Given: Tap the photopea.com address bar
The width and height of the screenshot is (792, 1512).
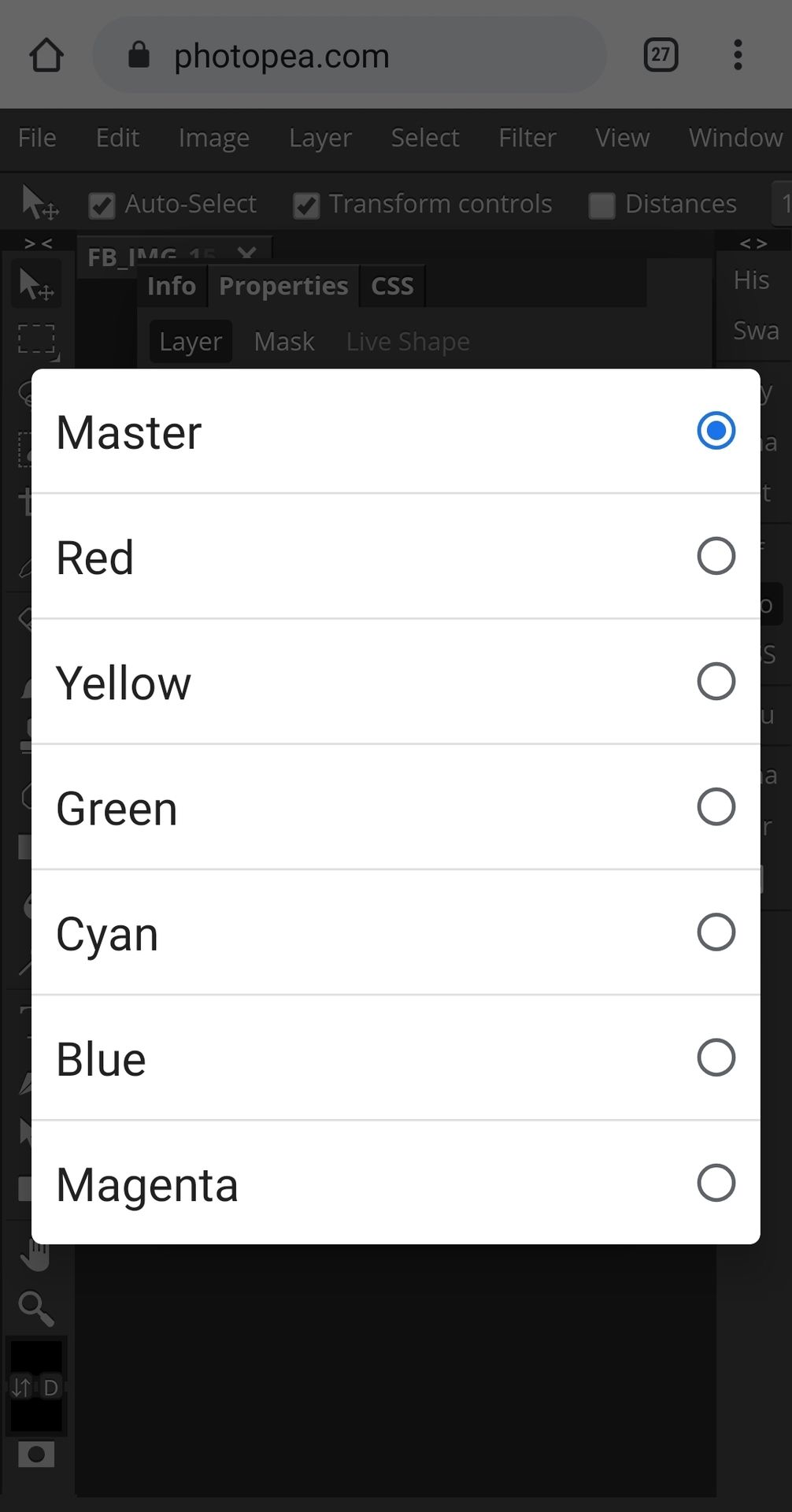Looking at the screenshot, I should 350,55.
